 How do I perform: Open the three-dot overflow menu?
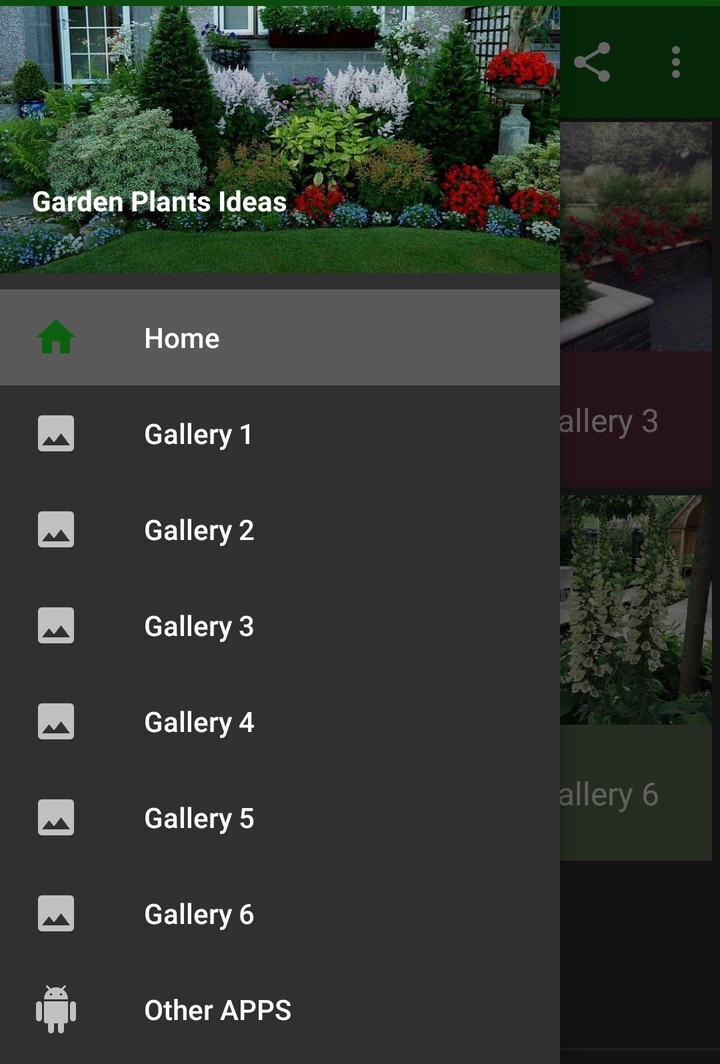675,61
